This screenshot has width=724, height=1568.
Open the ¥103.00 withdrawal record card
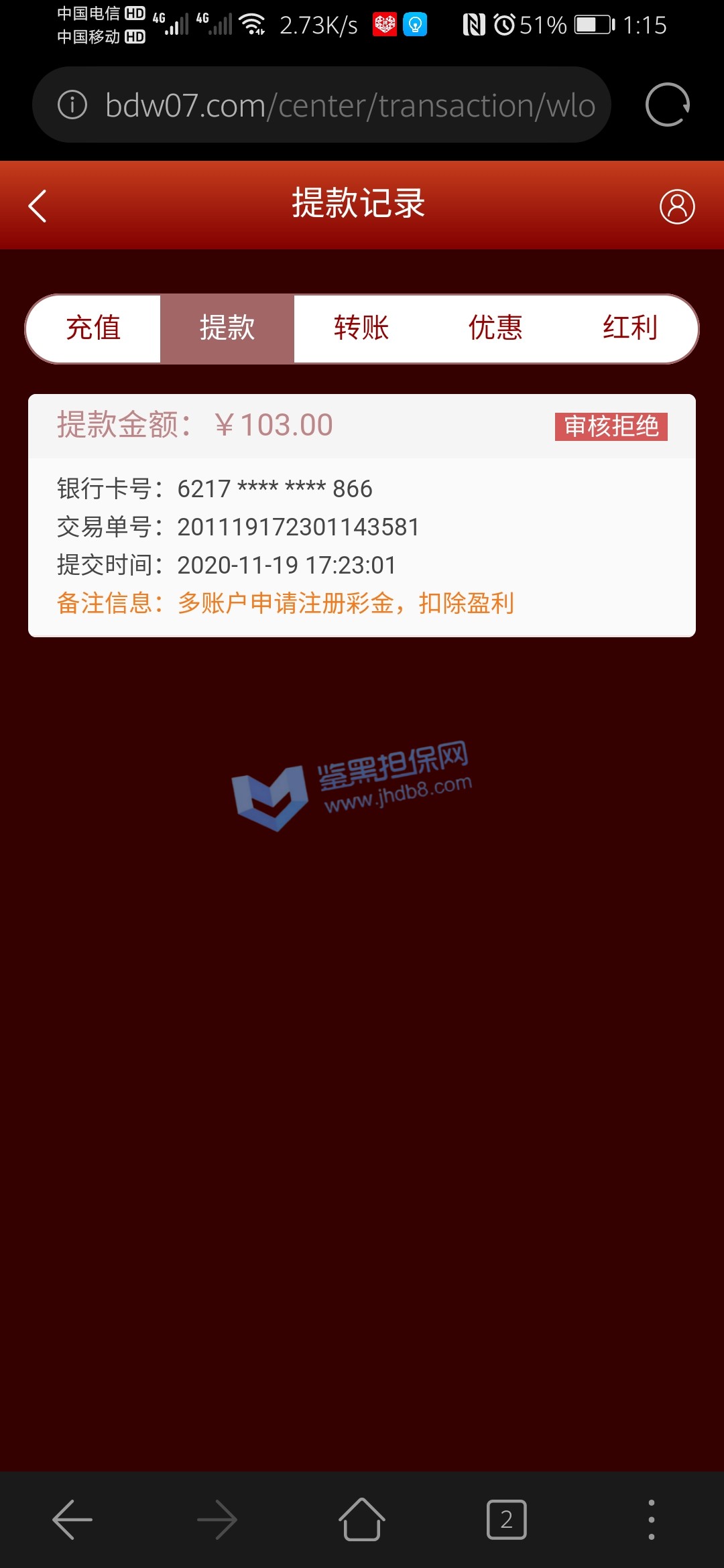361,515
